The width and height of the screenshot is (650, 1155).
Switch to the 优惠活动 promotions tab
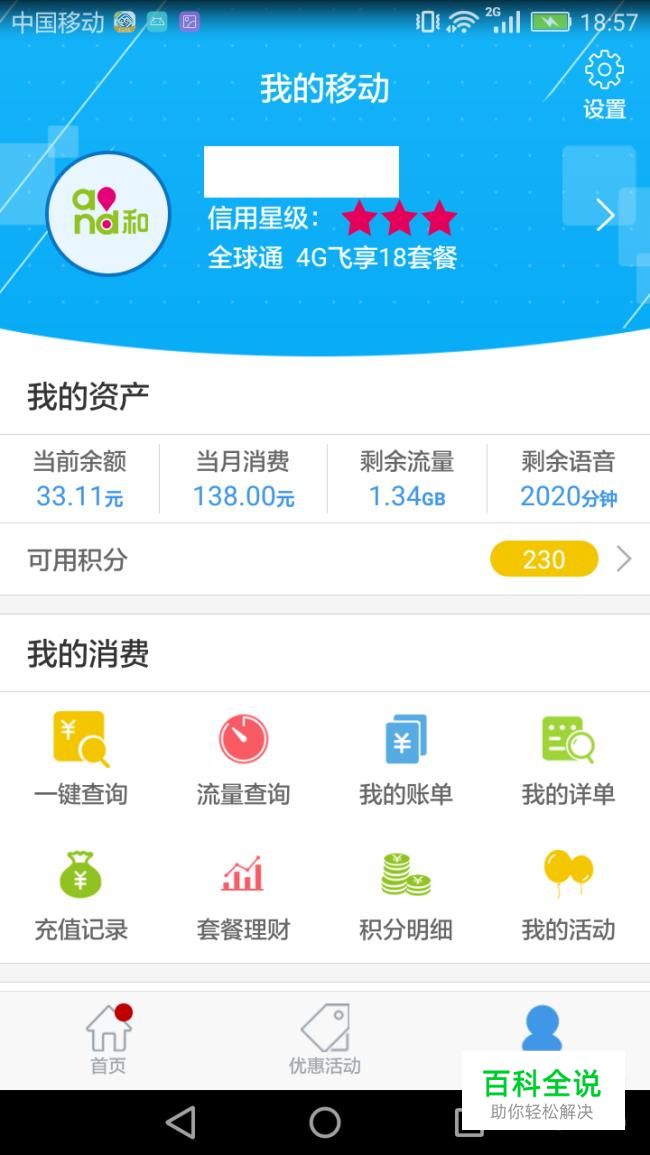pyautogui.click(x=325, y=1040)
